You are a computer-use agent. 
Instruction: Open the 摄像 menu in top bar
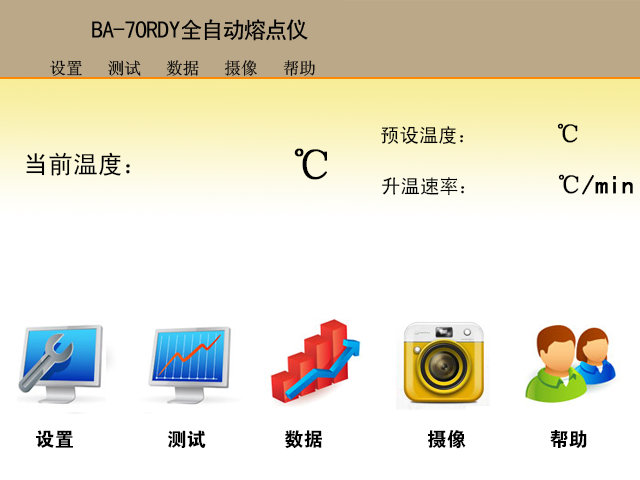[x=241, y=68]
